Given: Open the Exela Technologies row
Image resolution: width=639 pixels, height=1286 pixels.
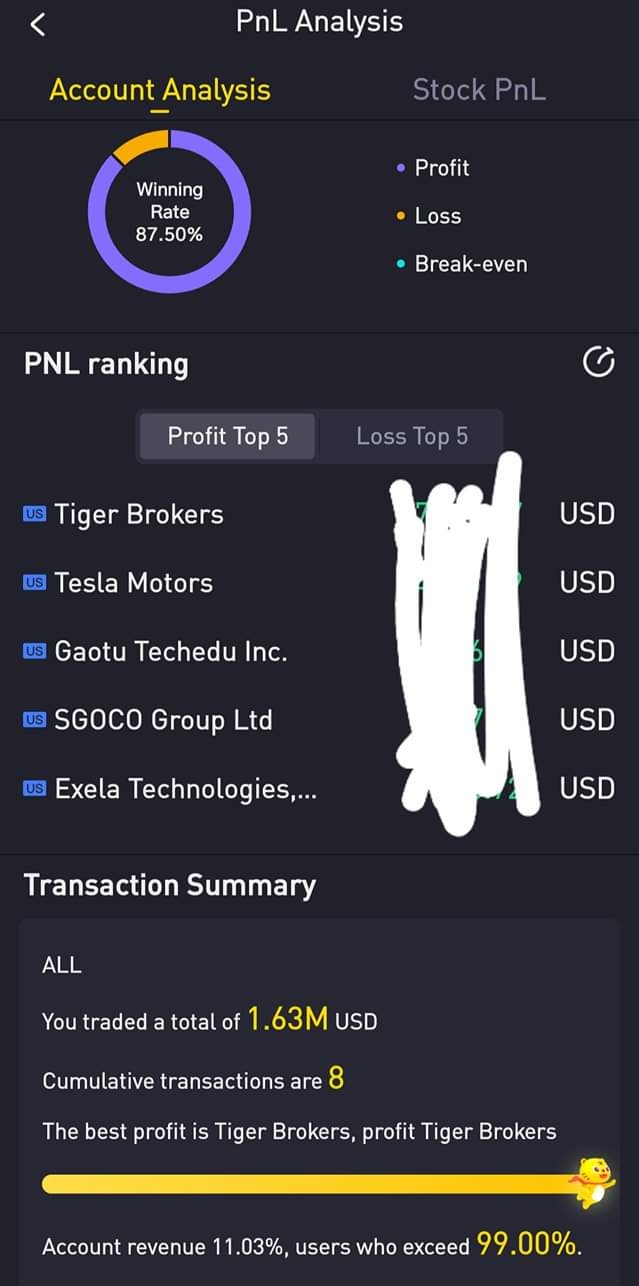Looking at the screenshot, I should pos(319,789).
